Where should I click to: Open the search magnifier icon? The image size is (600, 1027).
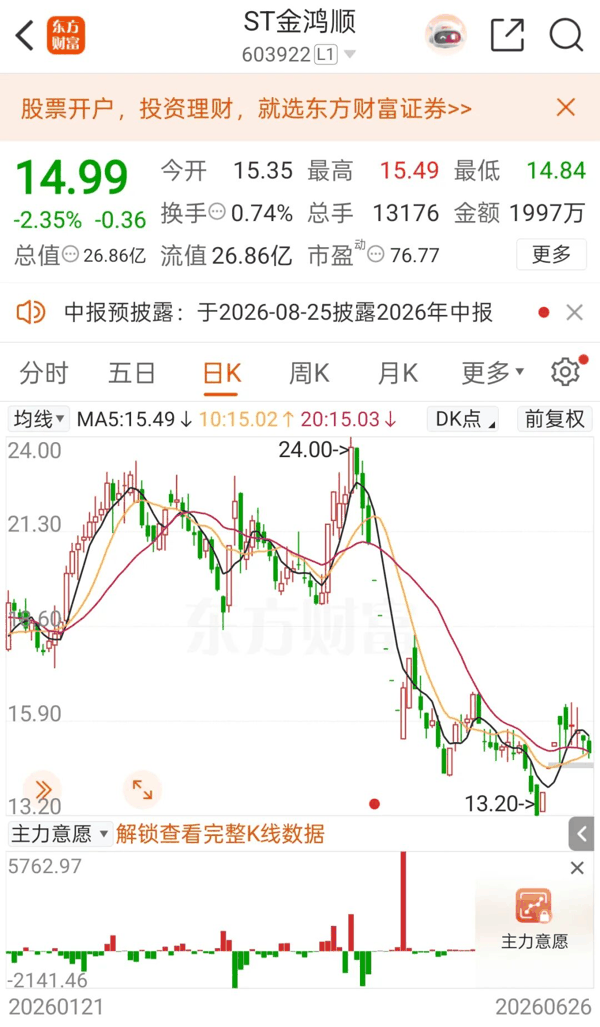tap(566, 35)
